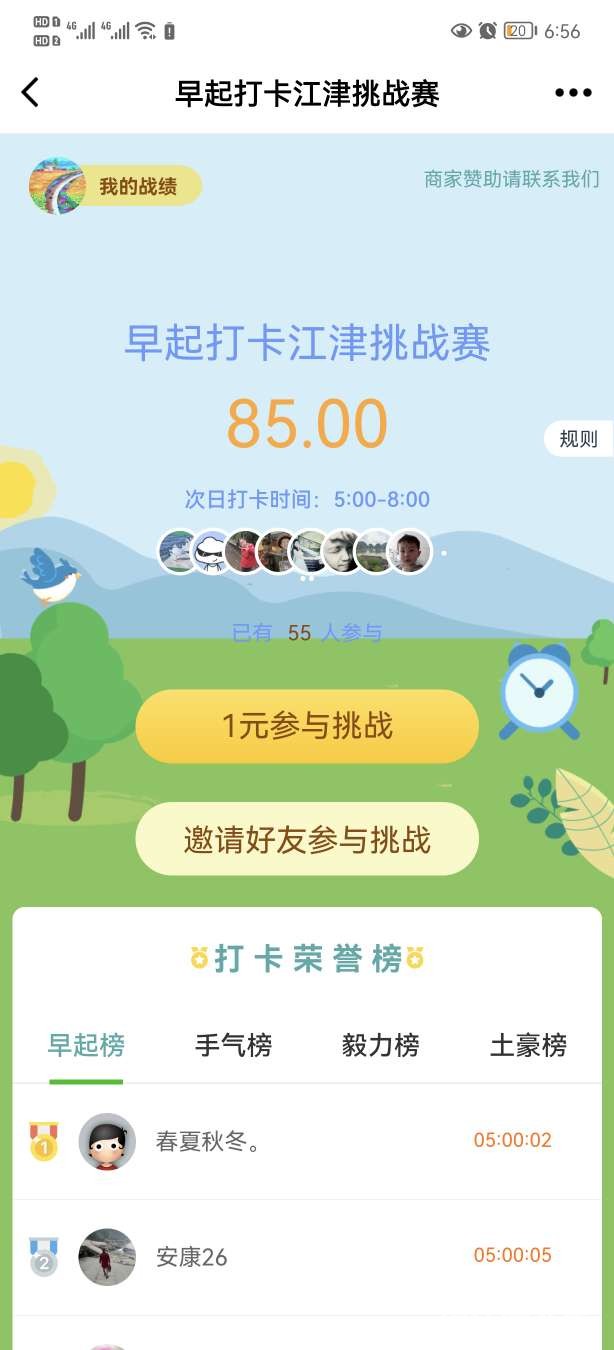Open the three-dot overflow menu
The image size is (614, 1350).
pyautogui.click(x=573, y=93)
